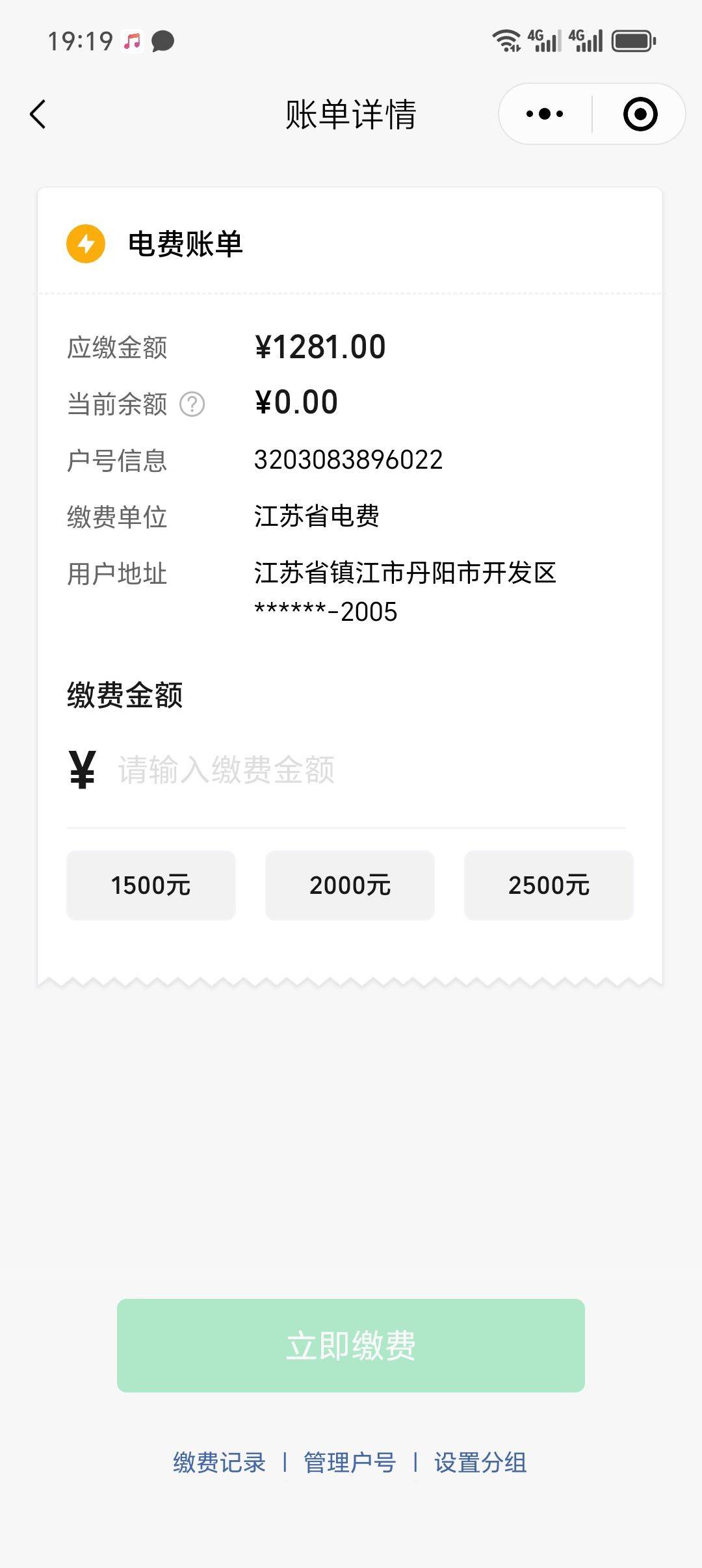This screenshot has height=1568, width=702.
Task: Tap the 立即缴费 pay now button
Action: click(351, 1346)
